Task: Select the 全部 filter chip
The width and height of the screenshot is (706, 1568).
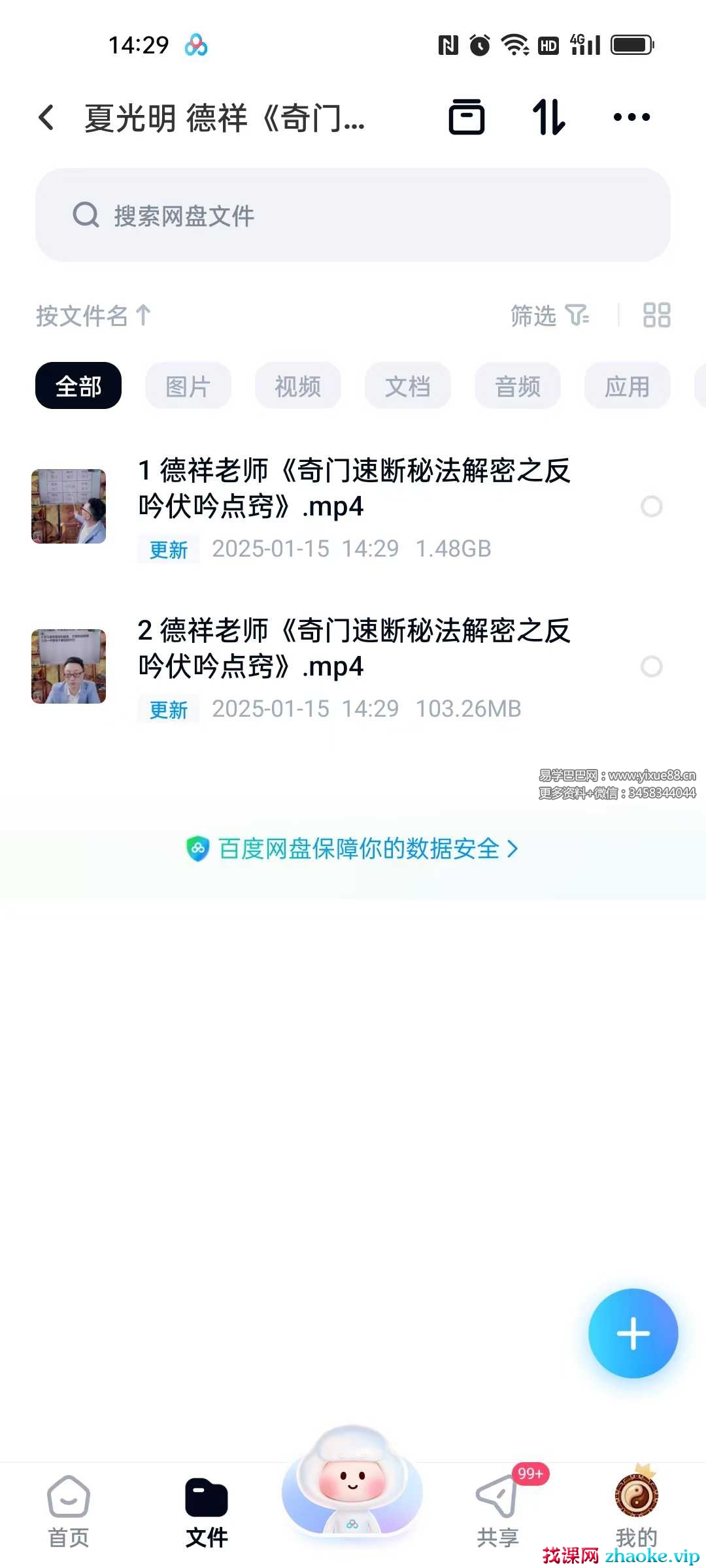Action: tap(78, 386)
